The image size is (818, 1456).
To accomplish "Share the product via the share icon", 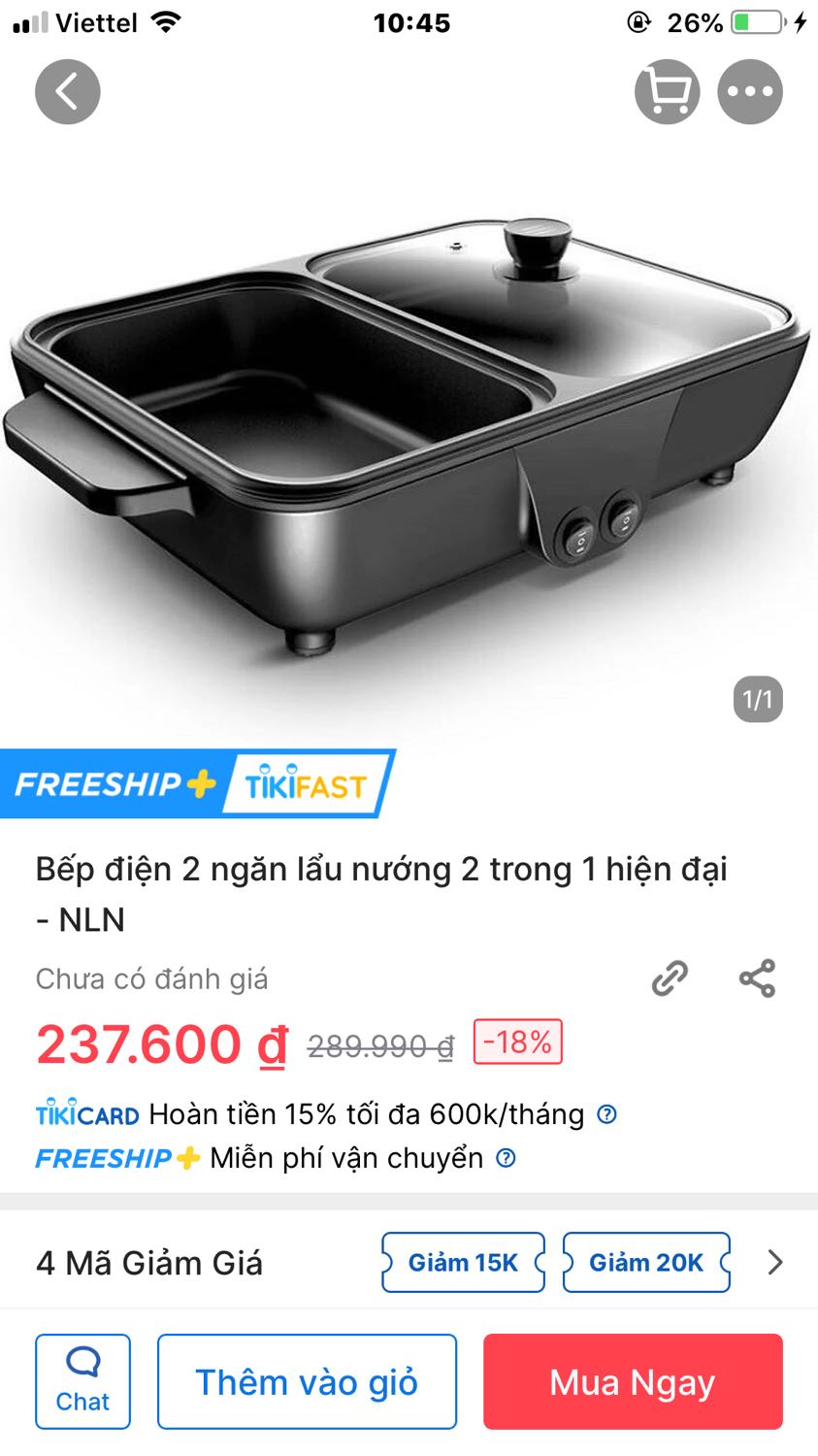I will pyautogui.click(x=758, y=978).
